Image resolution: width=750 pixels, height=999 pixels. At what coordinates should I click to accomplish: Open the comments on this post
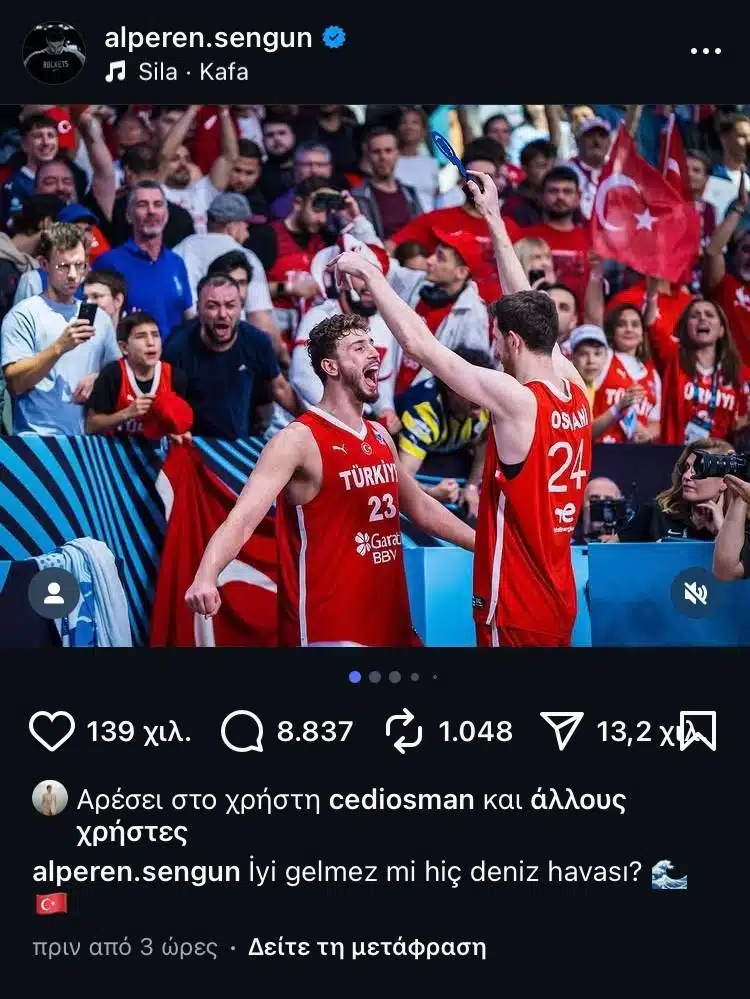click(x=243, y=732)
